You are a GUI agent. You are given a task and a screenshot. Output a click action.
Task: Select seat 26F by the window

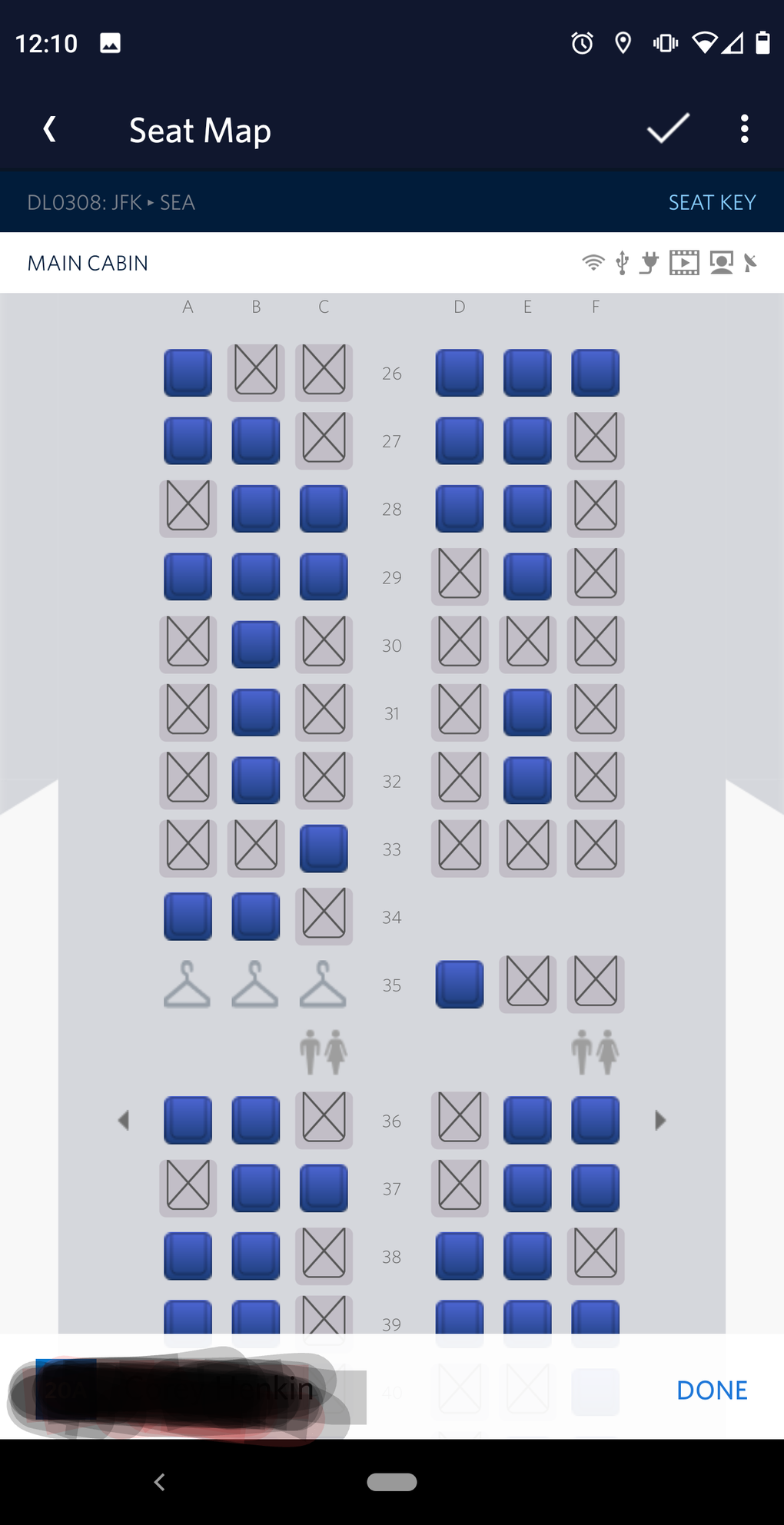(x=596, y=373)
